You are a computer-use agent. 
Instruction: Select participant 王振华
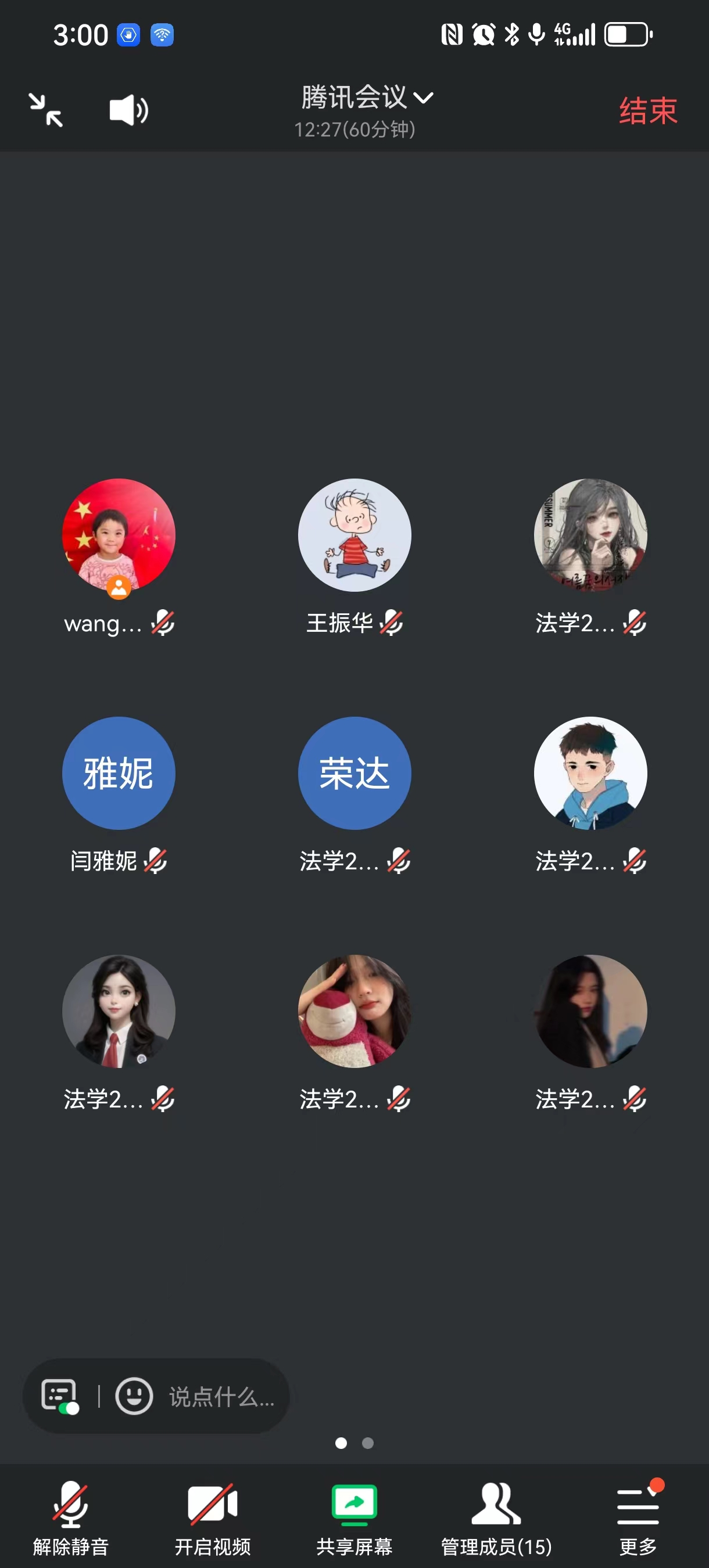(x=354, y=535)
